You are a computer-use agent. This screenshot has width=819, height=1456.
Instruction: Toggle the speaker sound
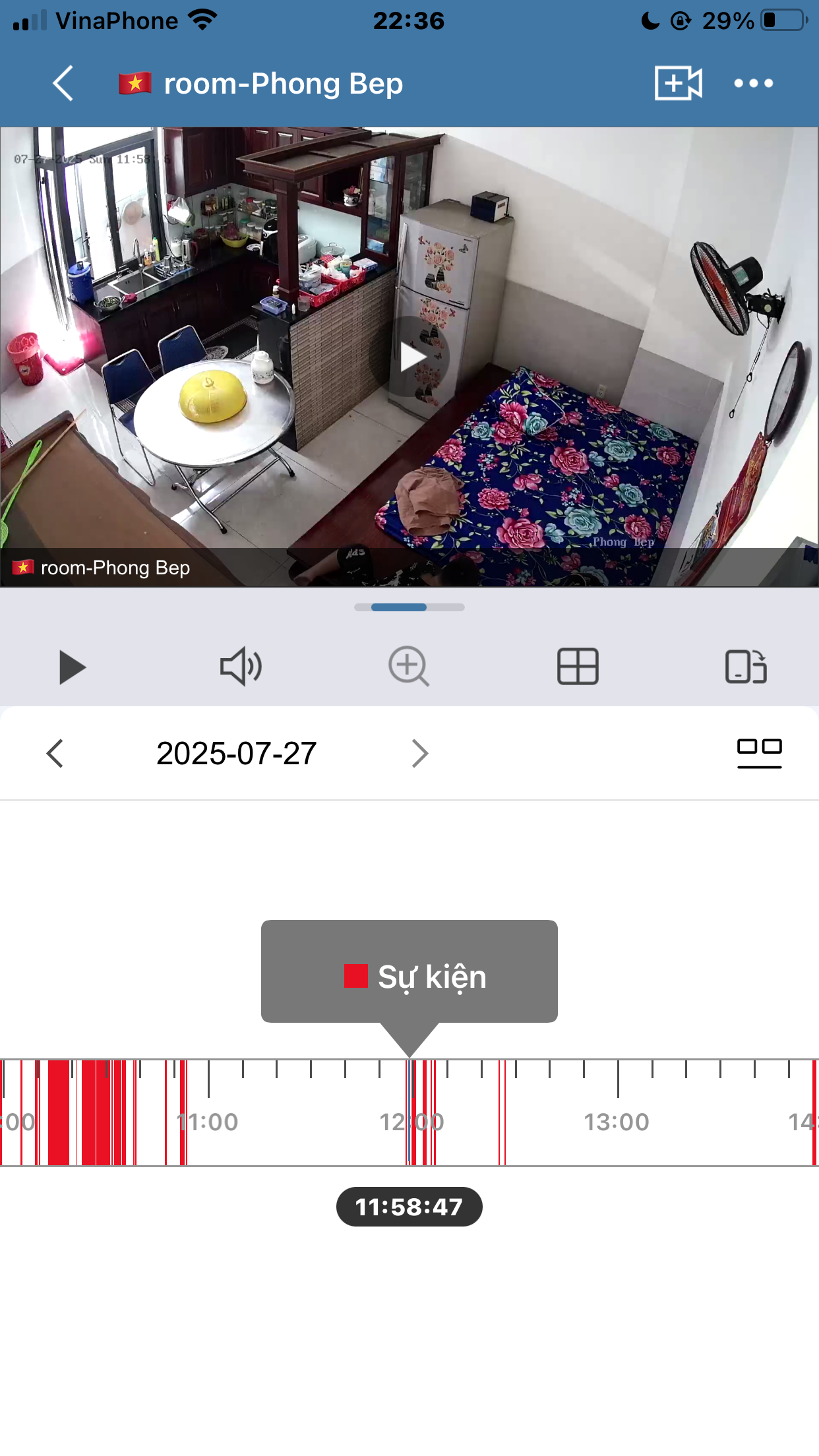[x=241, y=667]
